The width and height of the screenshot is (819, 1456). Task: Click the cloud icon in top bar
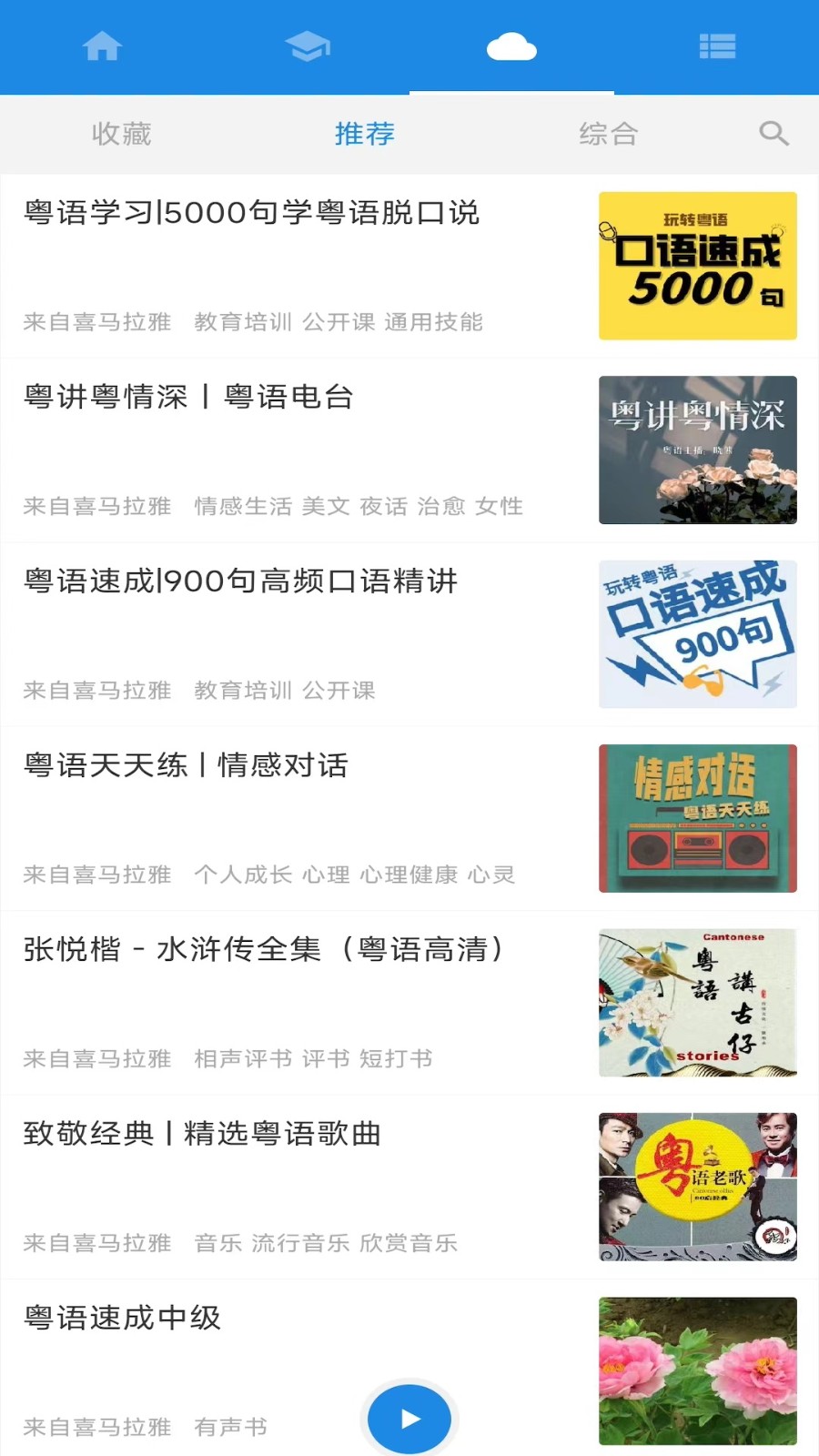point(512,46)
